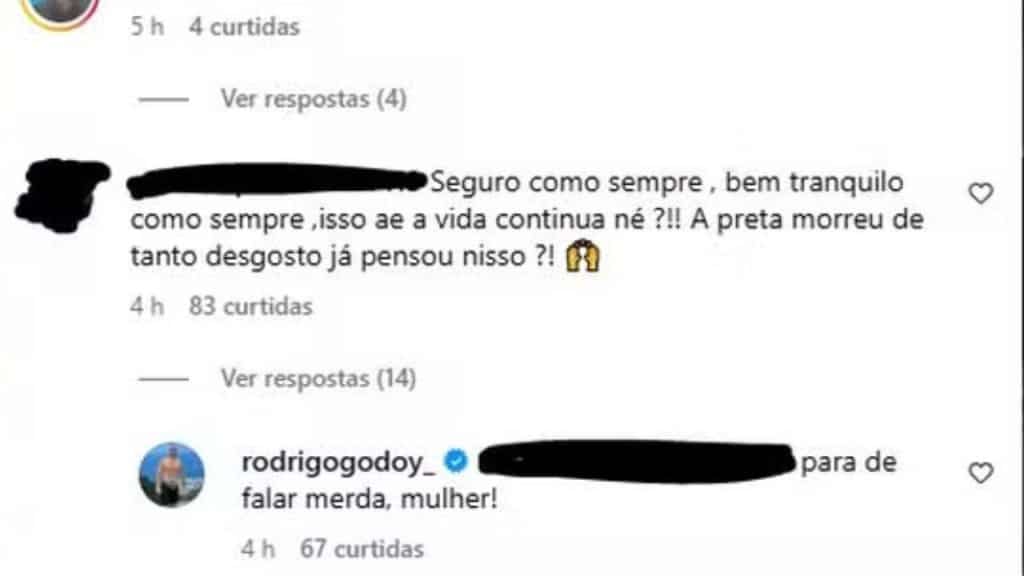Expand Ver respostas (4)

313,99
